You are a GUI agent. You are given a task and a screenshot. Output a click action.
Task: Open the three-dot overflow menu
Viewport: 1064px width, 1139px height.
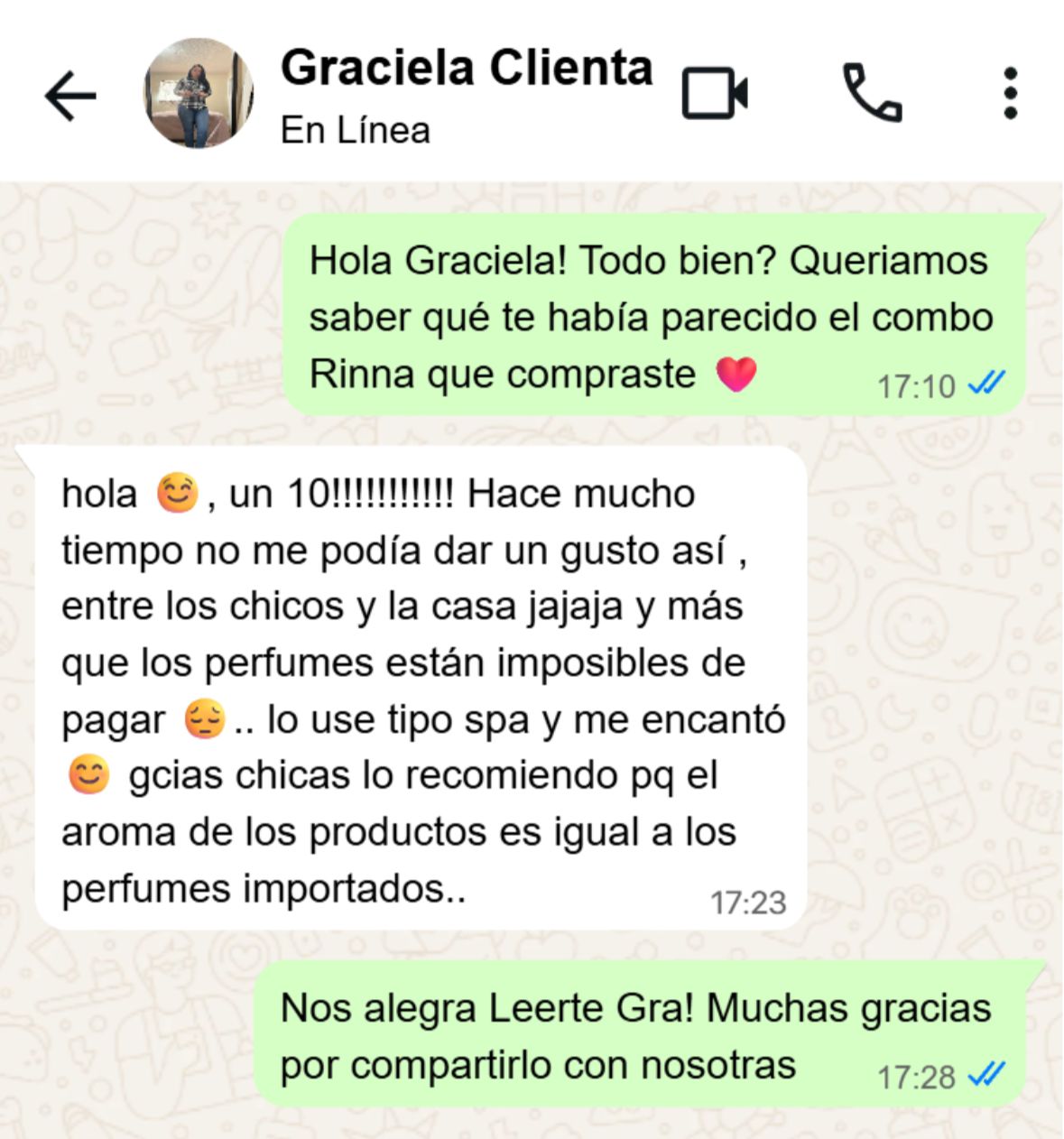(1011, 93)
